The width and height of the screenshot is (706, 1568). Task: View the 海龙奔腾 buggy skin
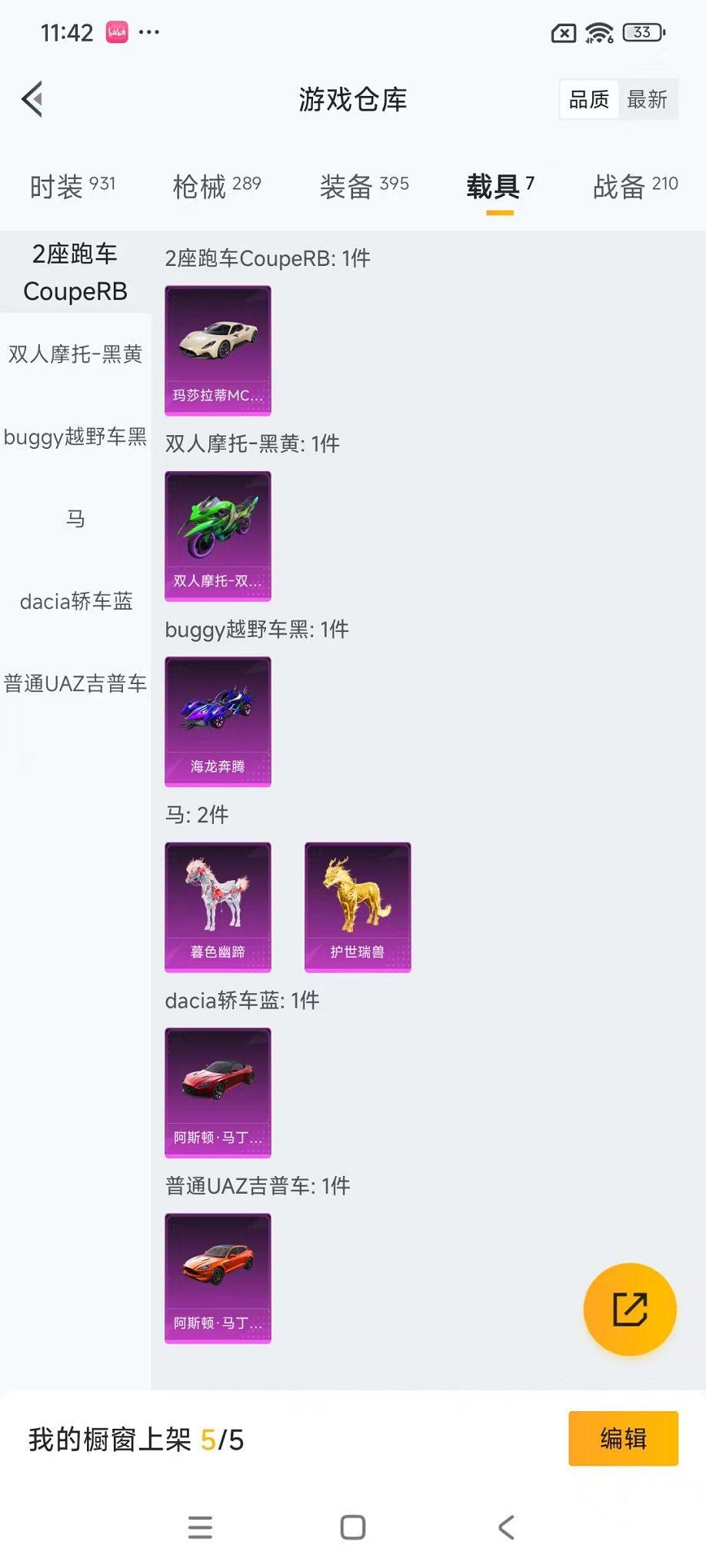click(x=218, y=721)
